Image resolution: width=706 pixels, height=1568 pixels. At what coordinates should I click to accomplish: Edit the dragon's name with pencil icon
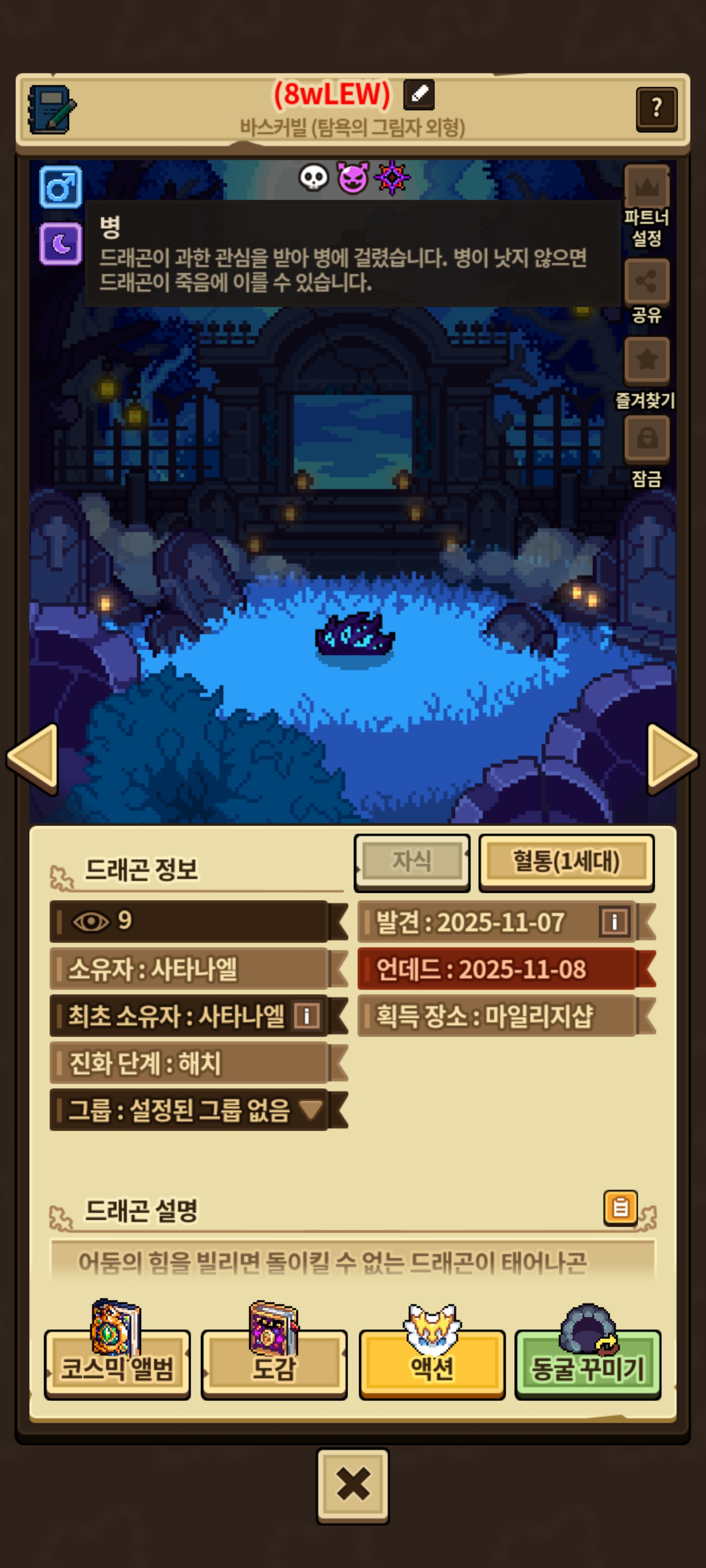tap(419, 95)
